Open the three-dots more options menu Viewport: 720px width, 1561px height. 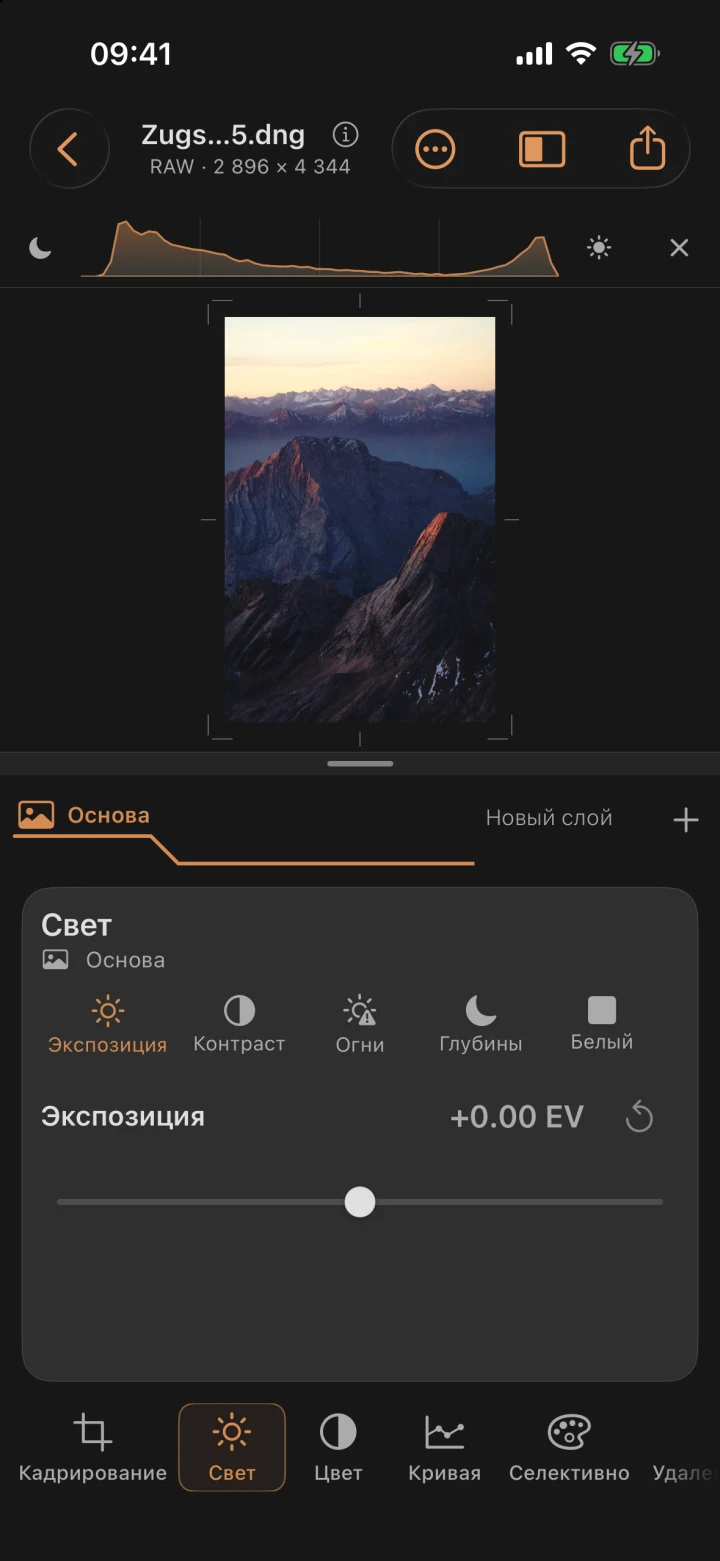[x=435, y=150]
